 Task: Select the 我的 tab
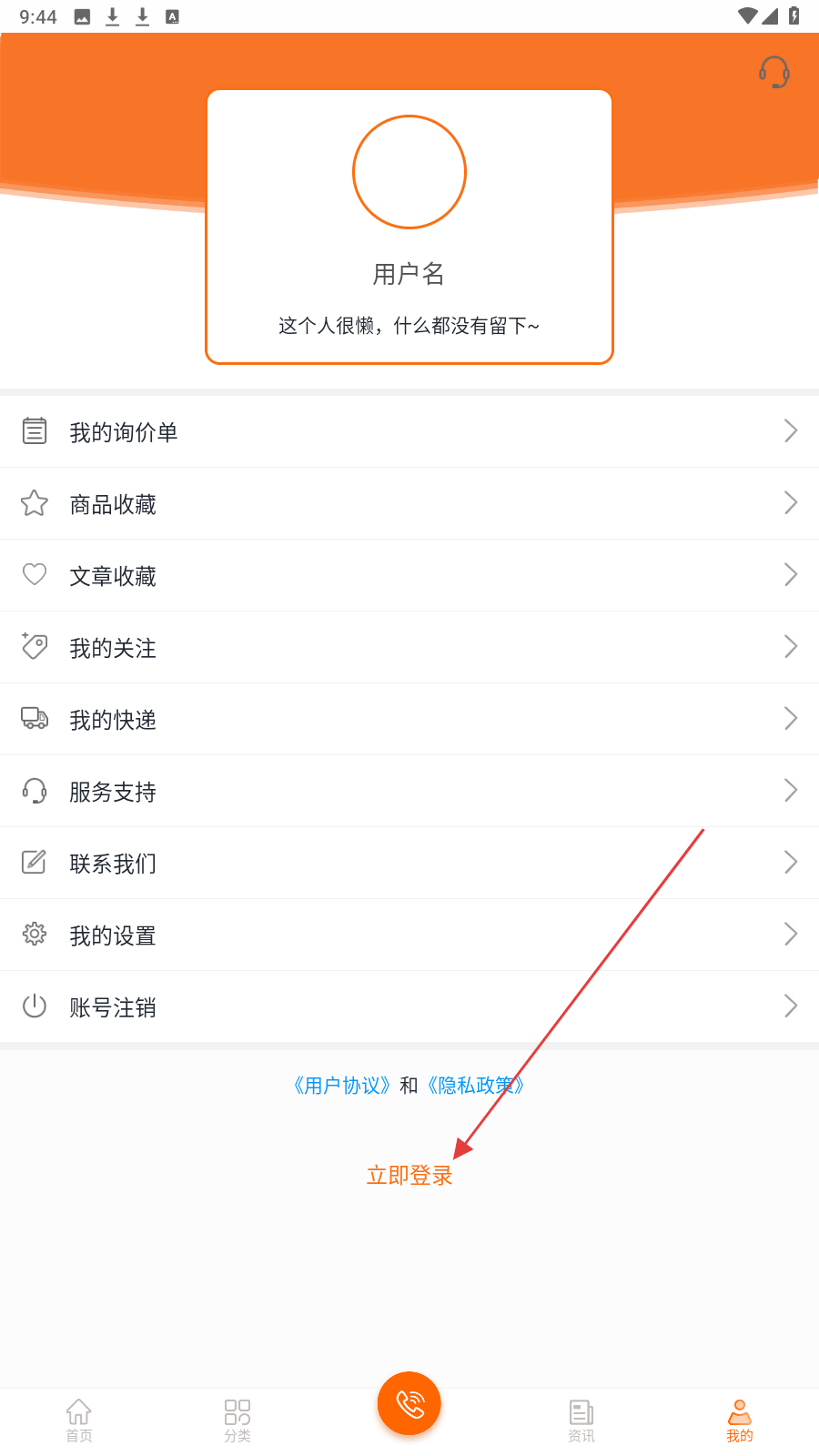pyautogui.click(x=740, y=1421)
